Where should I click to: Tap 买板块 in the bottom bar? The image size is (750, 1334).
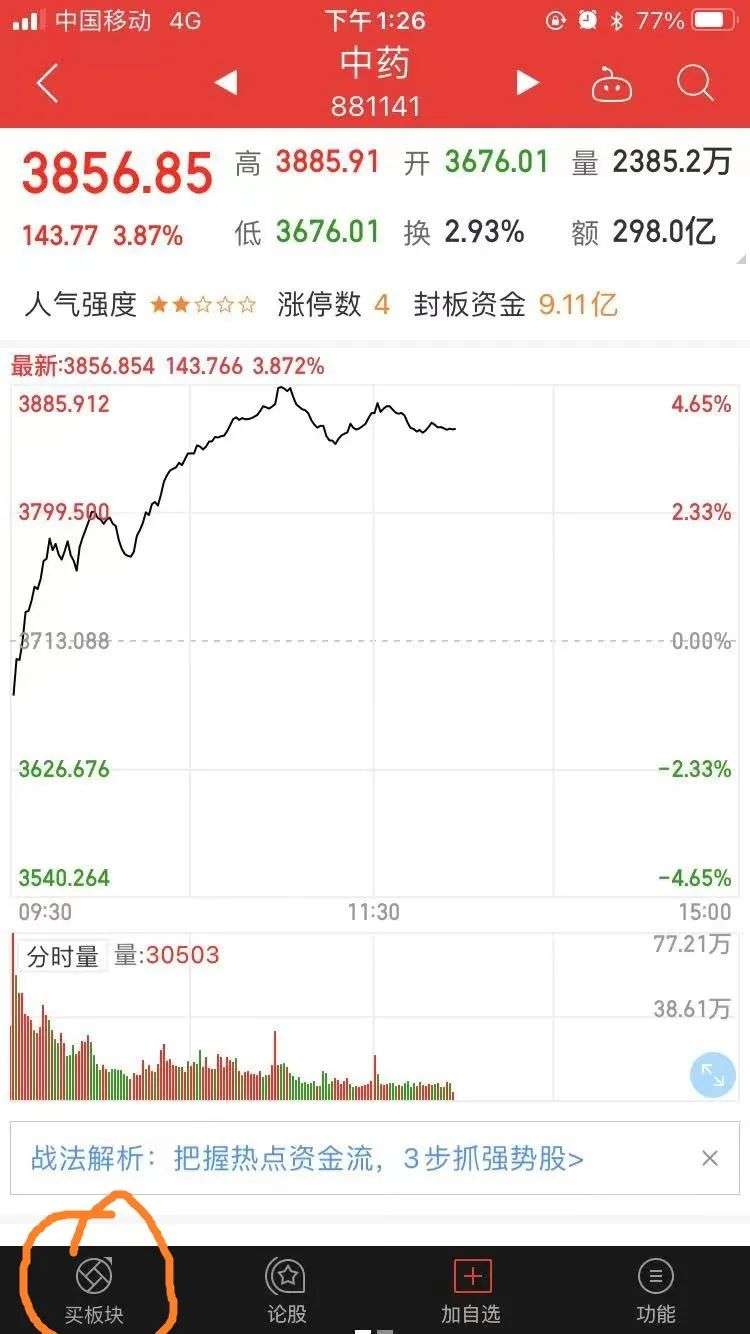(94, 1292)
